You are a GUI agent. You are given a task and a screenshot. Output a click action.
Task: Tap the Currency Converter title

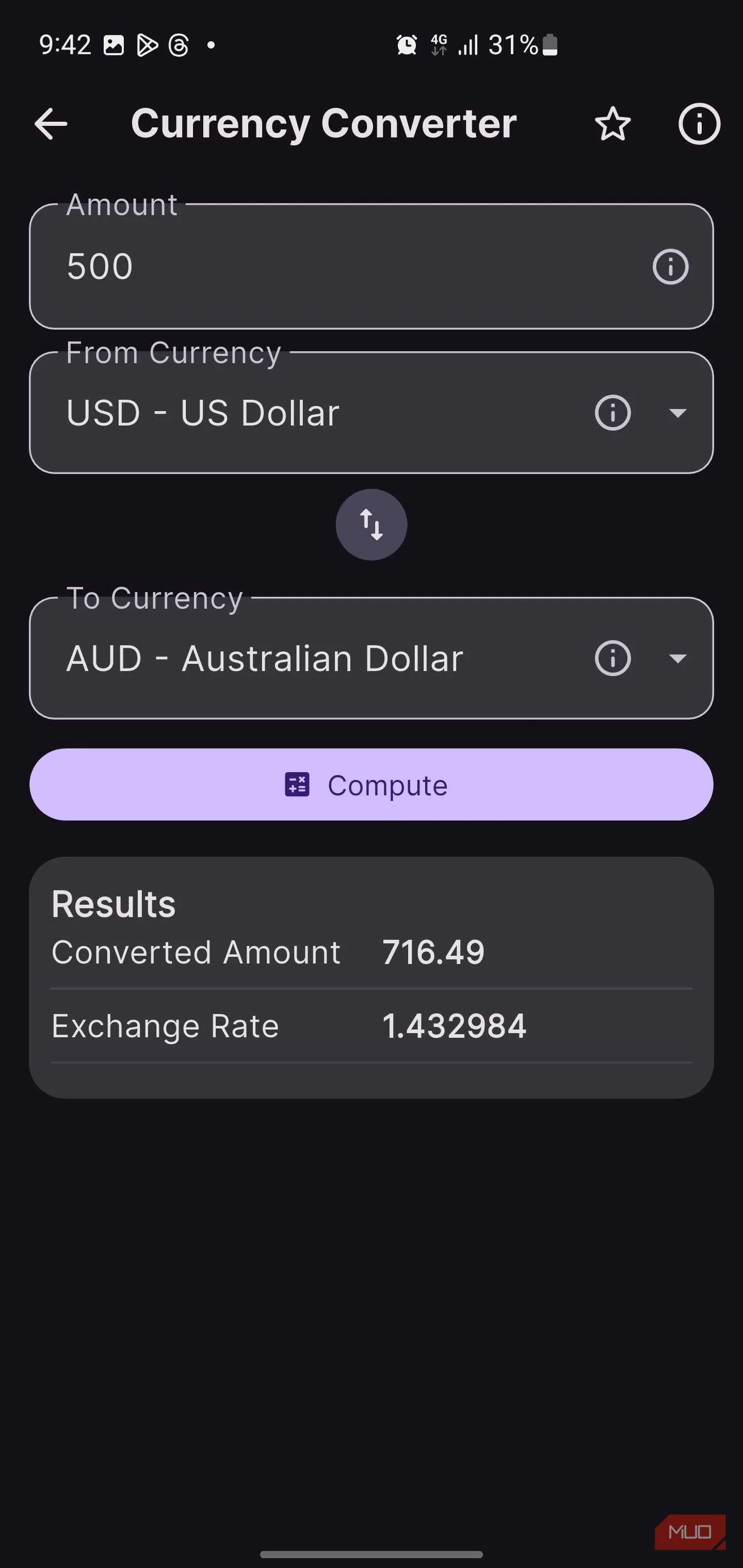[x=324, y=124]
